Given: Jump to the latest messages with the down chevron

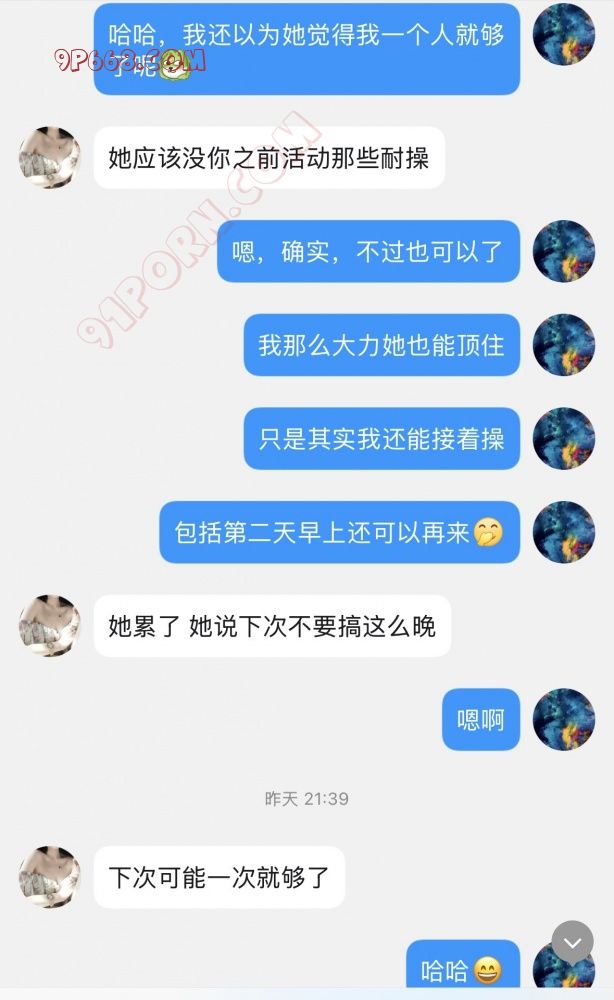Looking at the screenshot, I should (x=572, y=942).
